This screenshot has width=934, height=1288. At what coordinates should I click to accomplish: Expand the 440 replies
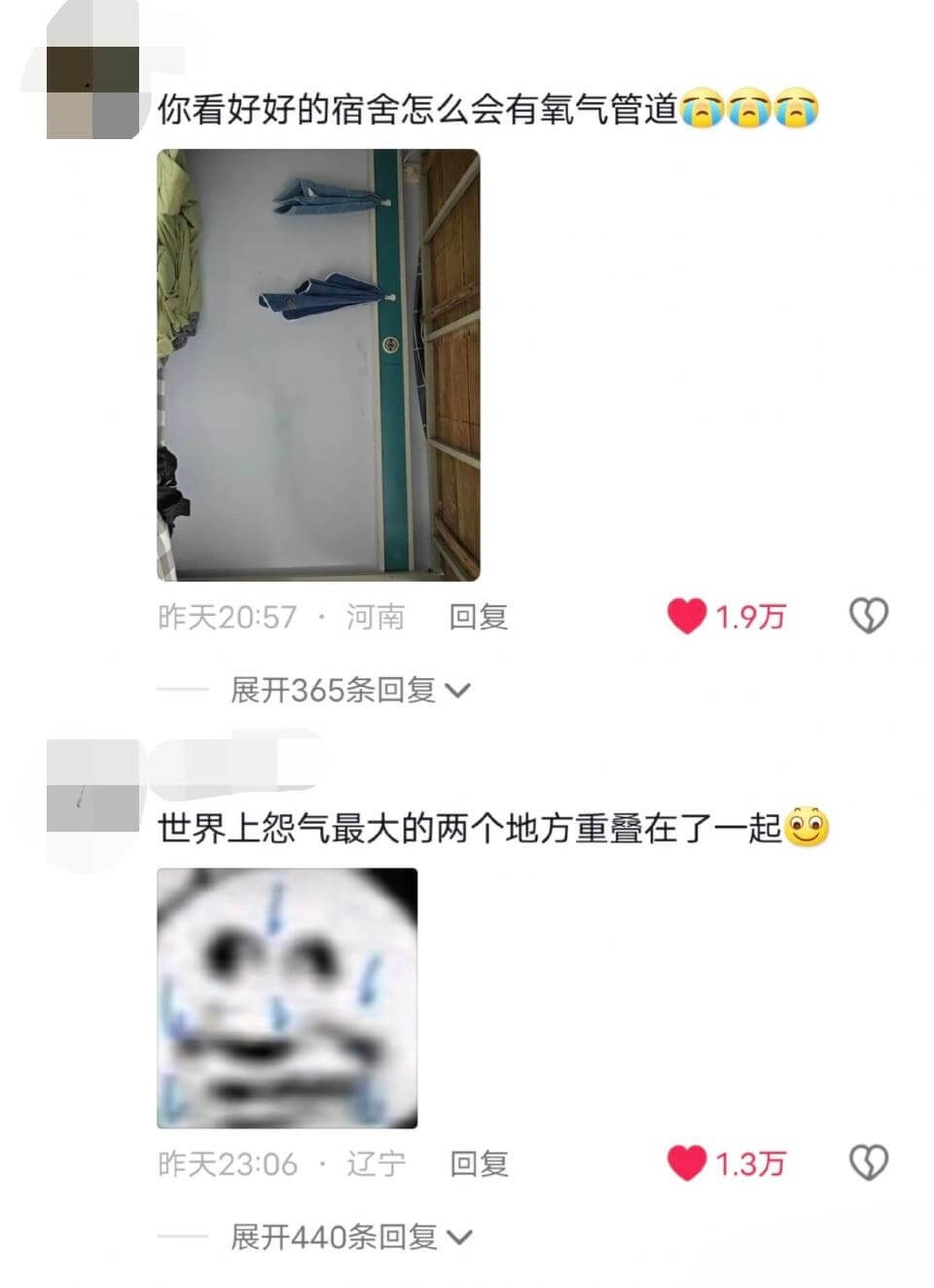coord(350,1237)
